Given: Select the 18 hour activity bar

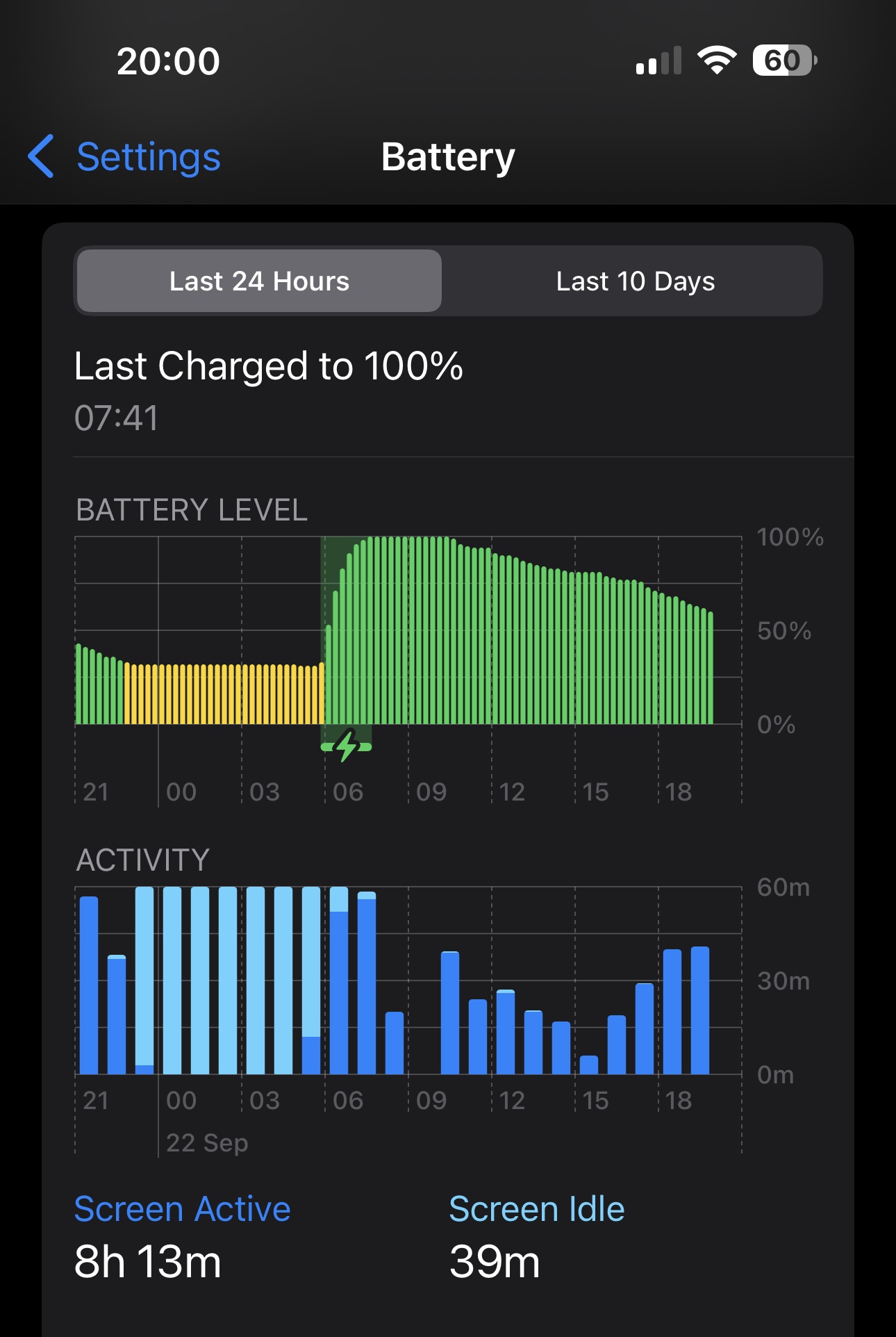Looking at the screenshot, I should (672, 1012).
